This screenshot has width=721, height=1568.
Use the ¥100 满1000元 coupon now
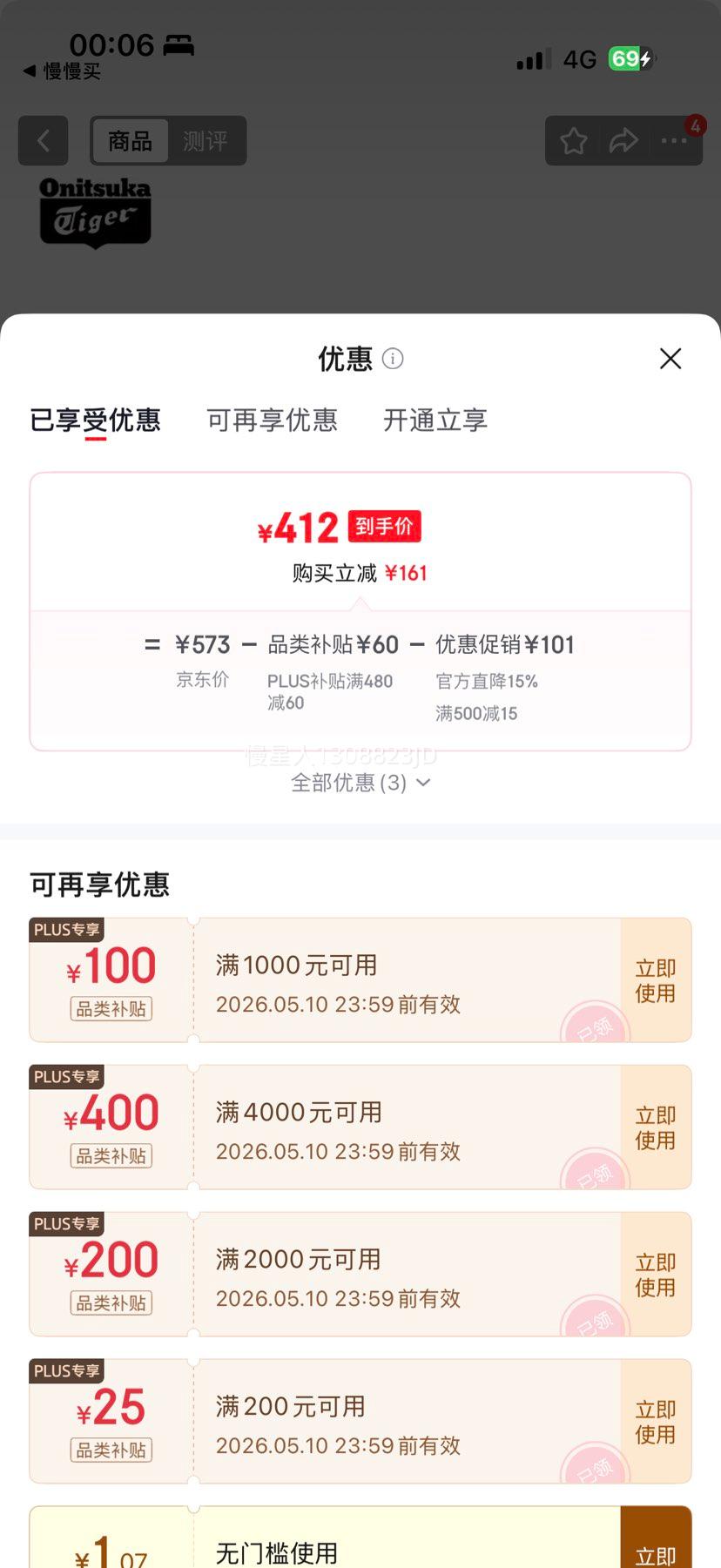656,980
